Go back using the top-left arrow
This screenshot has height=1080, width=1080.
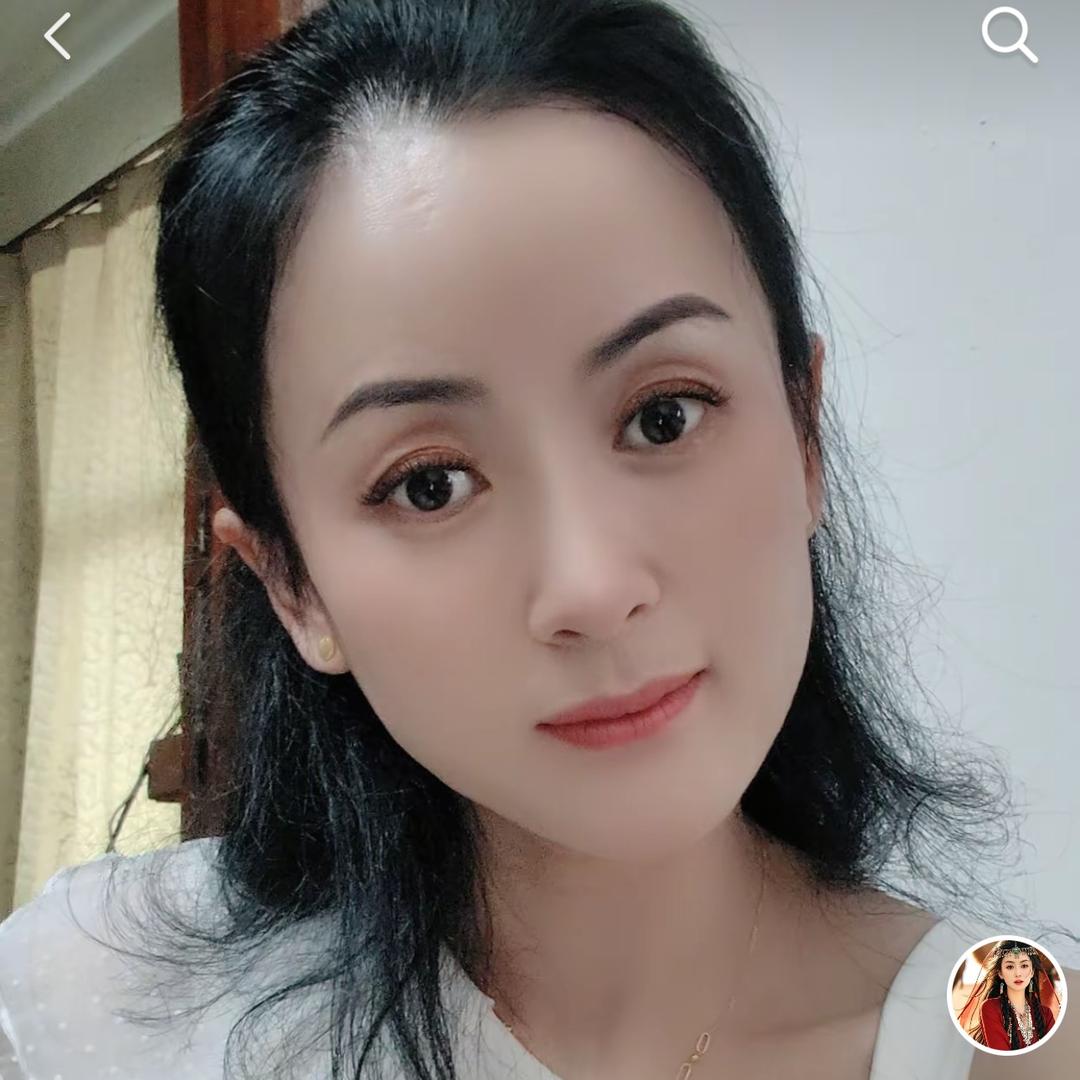point(57,36)
